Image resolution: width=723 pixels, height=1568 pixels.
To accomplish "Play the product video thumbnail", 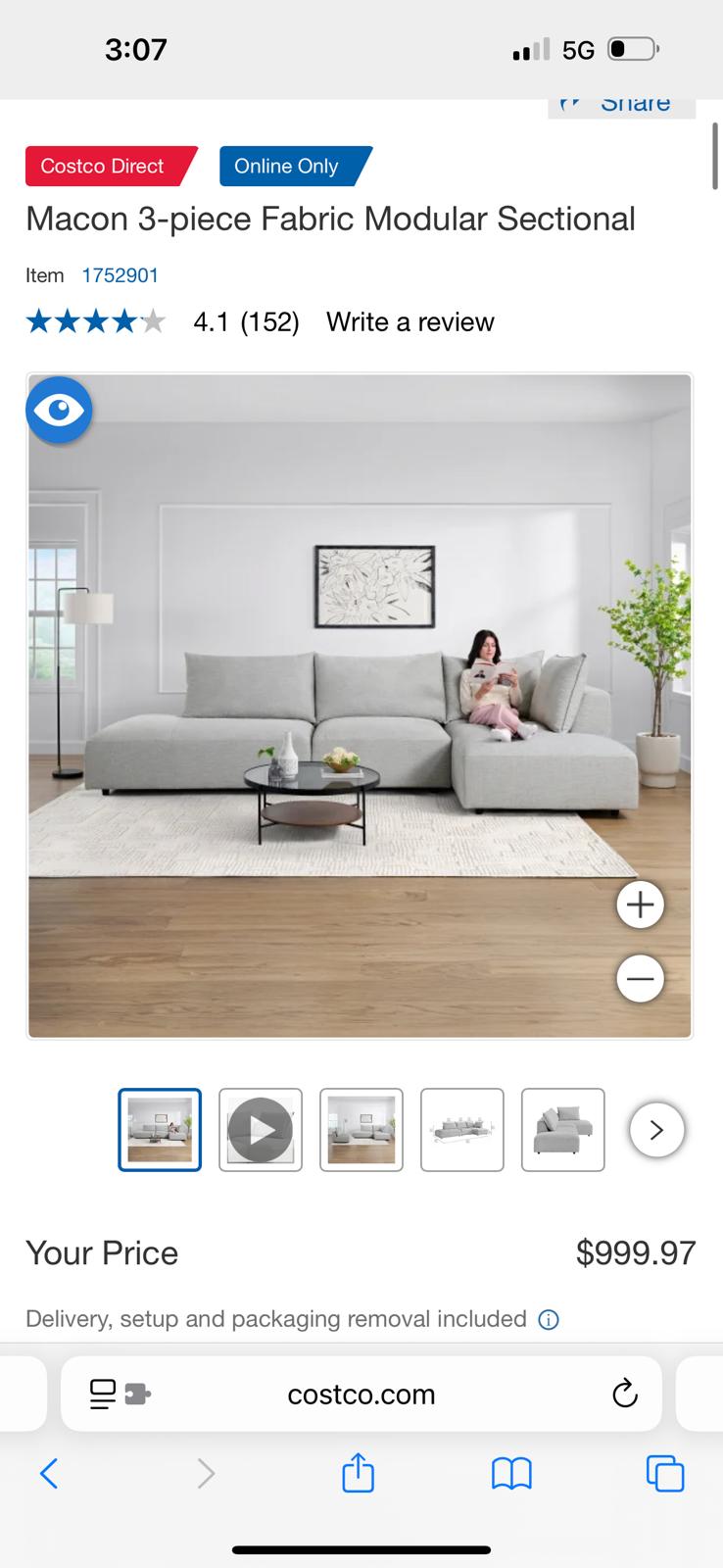I will pos(261,1130).
